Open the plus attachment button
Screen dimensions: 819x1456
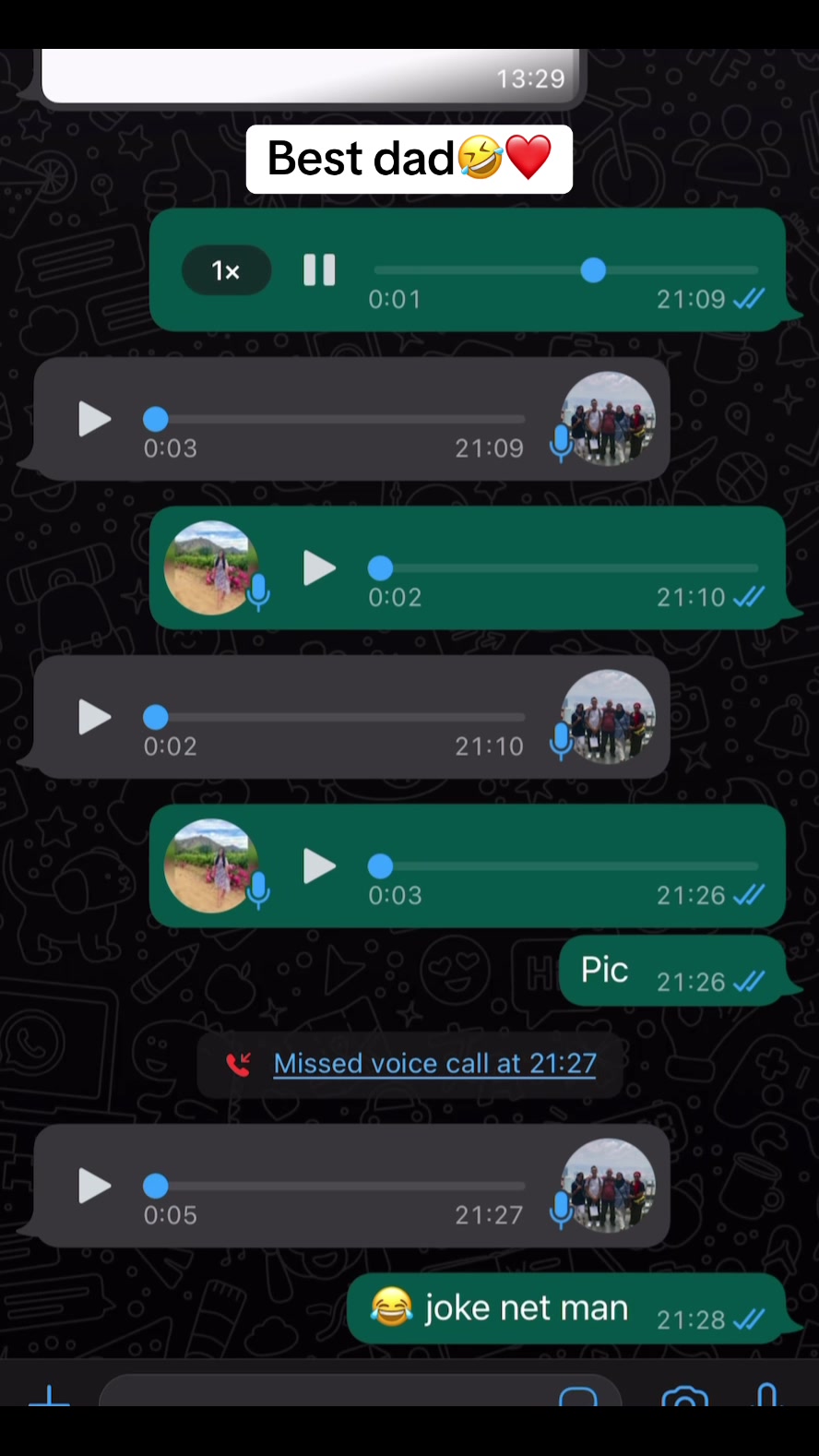(49, 1395)
